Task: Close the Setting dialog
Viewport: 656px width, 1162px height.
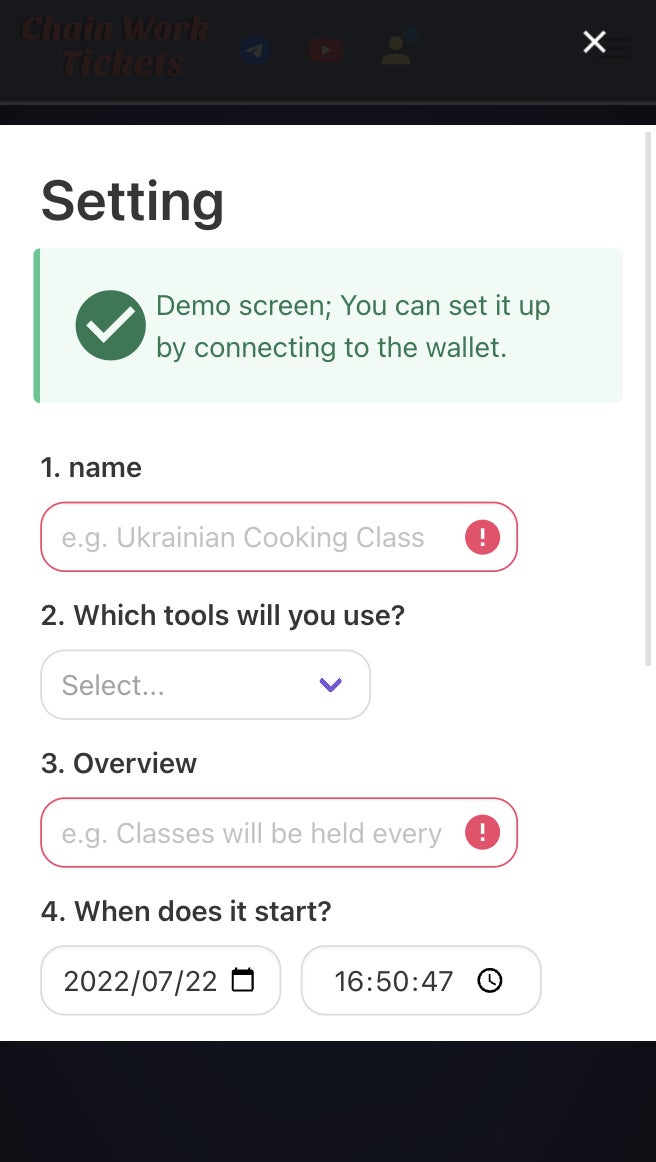Action: click(594, 41)
